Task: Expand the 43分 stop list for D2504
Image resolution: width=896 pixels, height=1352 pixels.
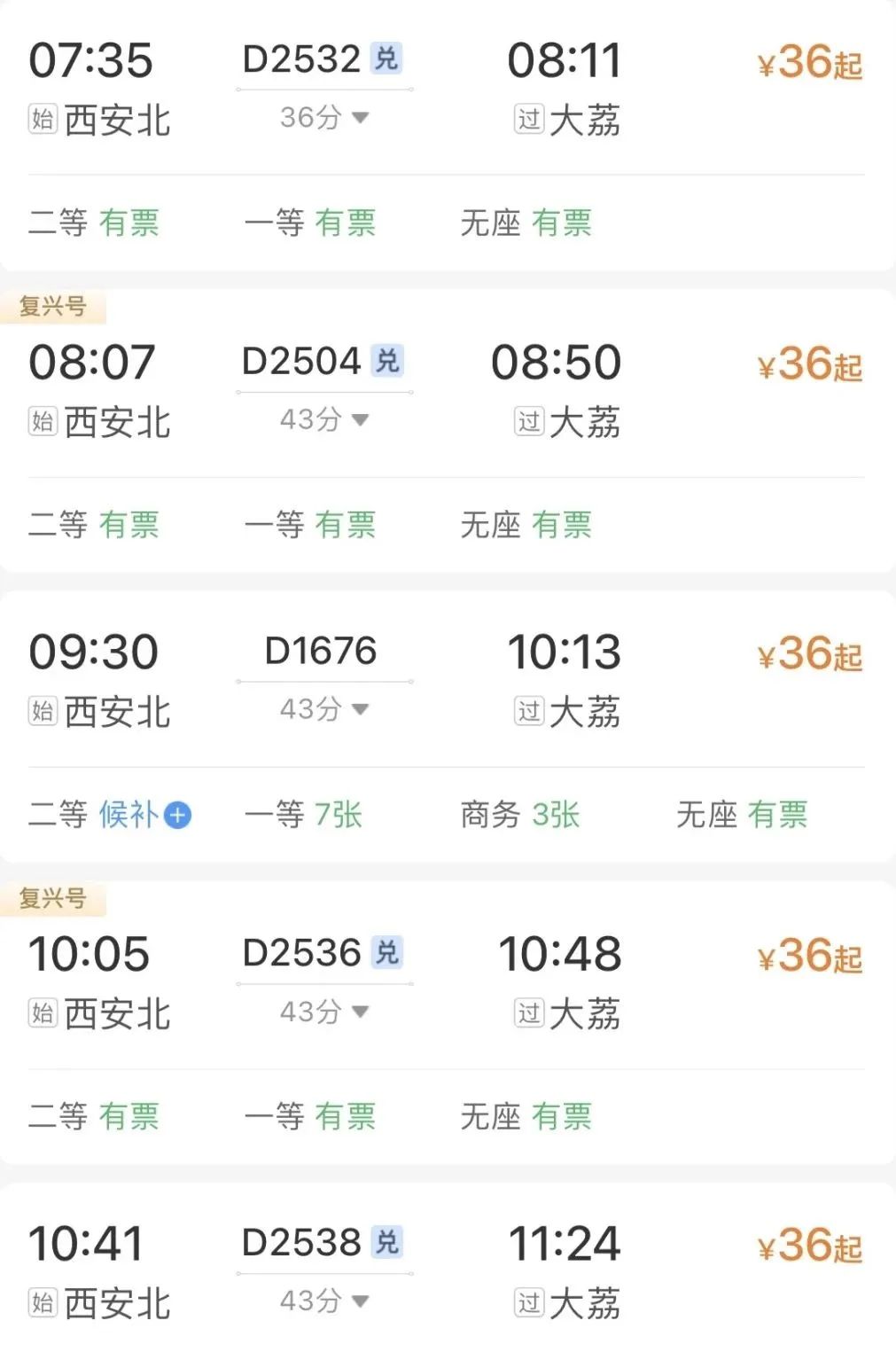Action: click(x=323, y=419)
